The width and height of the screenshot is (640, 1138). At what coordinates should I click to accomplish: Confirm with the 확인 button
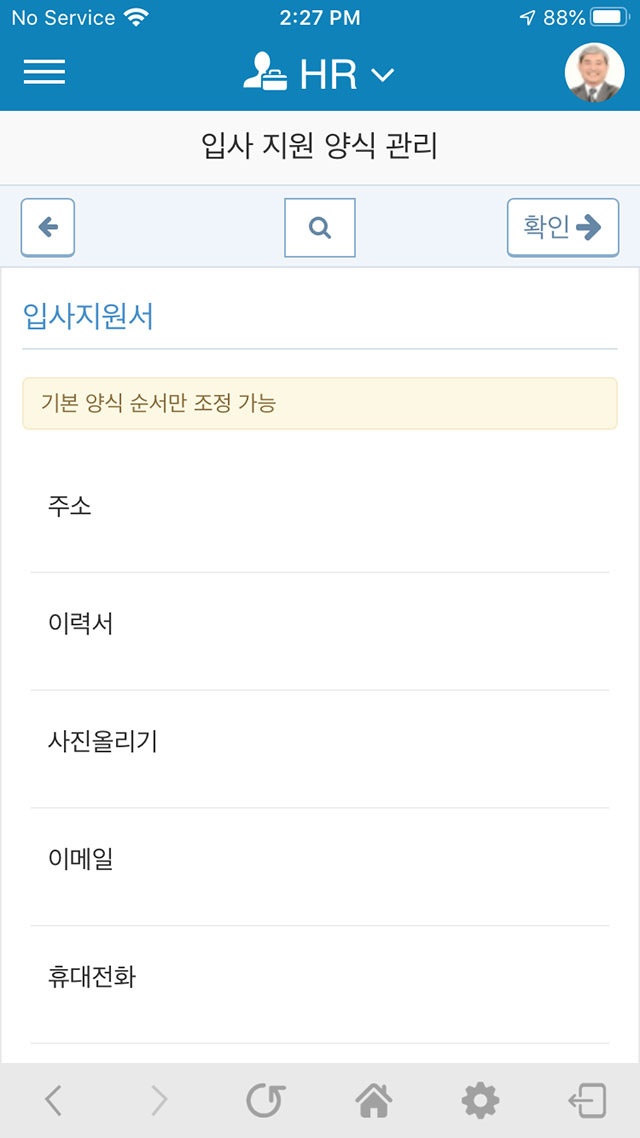point(563,227)
